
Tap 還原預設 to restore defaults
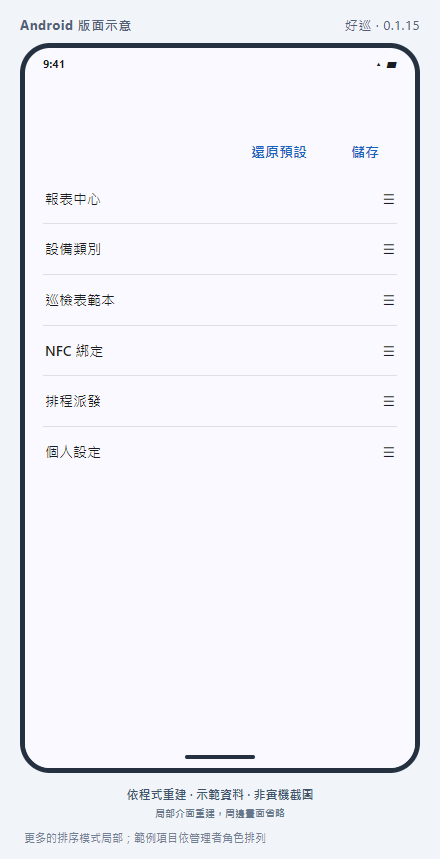point(279,152)
